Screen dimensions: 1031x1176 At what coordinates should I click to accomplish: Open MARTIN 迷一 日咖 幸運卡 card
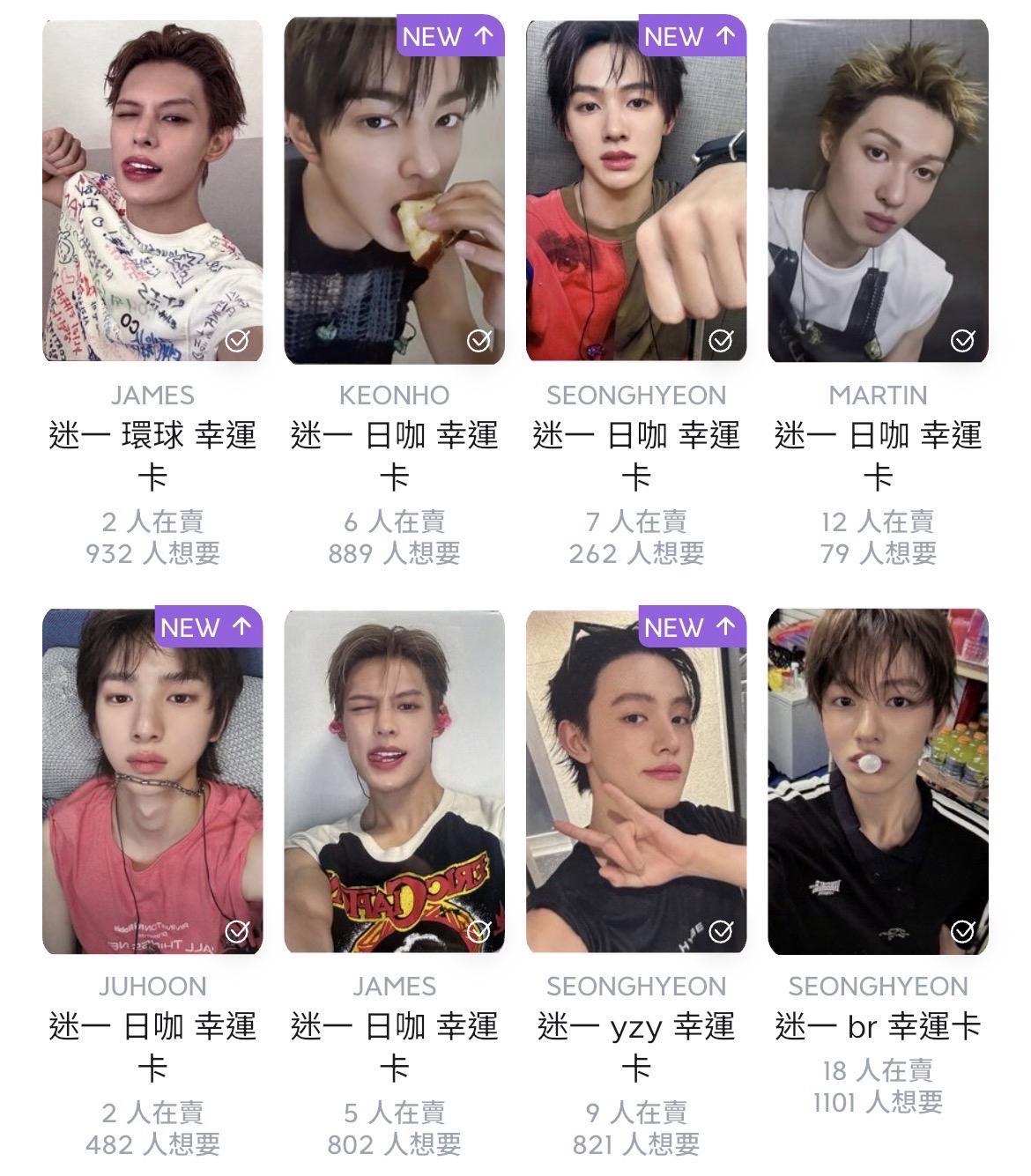pyautogui.click(x=878, y=191)
